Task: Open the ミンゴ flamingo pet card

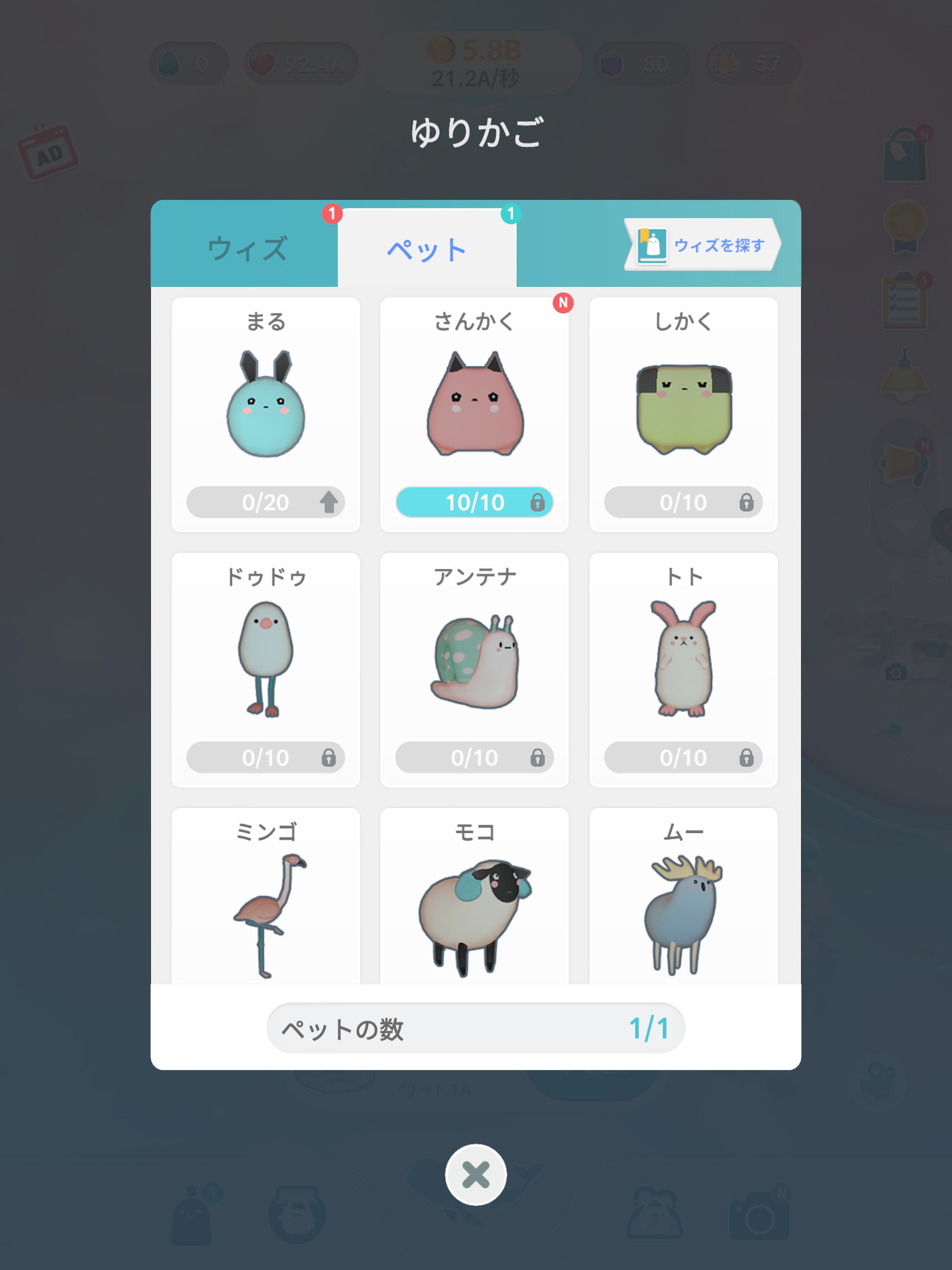Action: click(265, 902)
